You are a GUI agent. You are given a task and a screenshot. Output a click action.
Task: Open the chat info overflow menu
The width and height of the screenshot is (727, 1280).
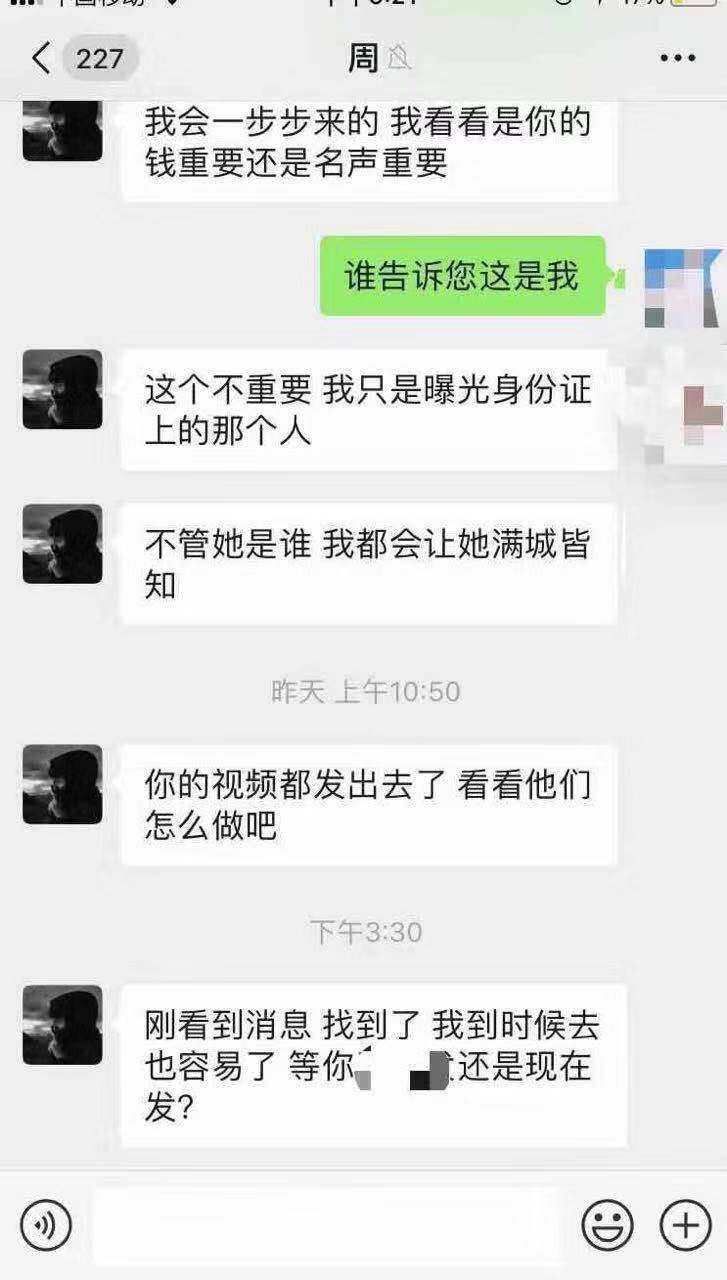click(x=677, y=59)
